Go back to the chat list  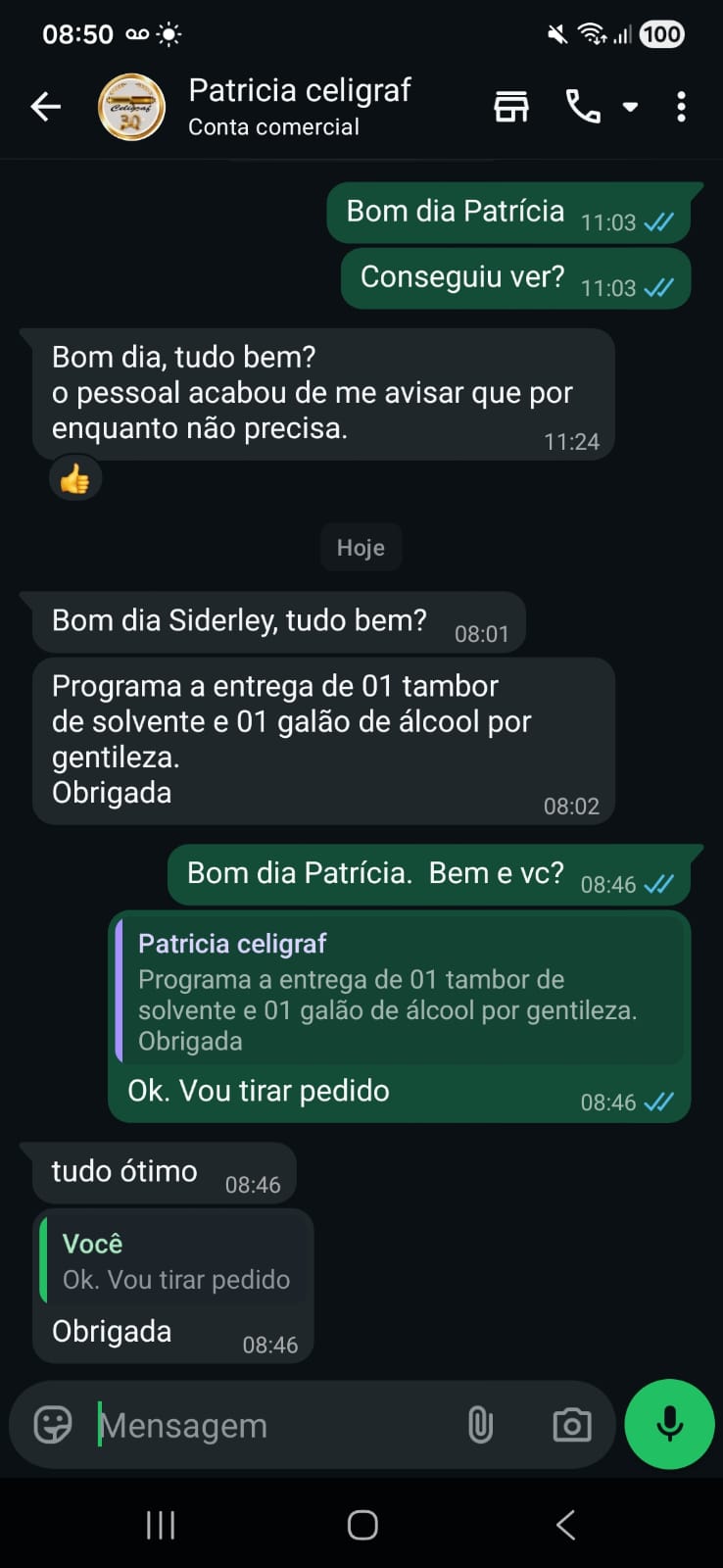pyautogui.click(x=45, y=107)
